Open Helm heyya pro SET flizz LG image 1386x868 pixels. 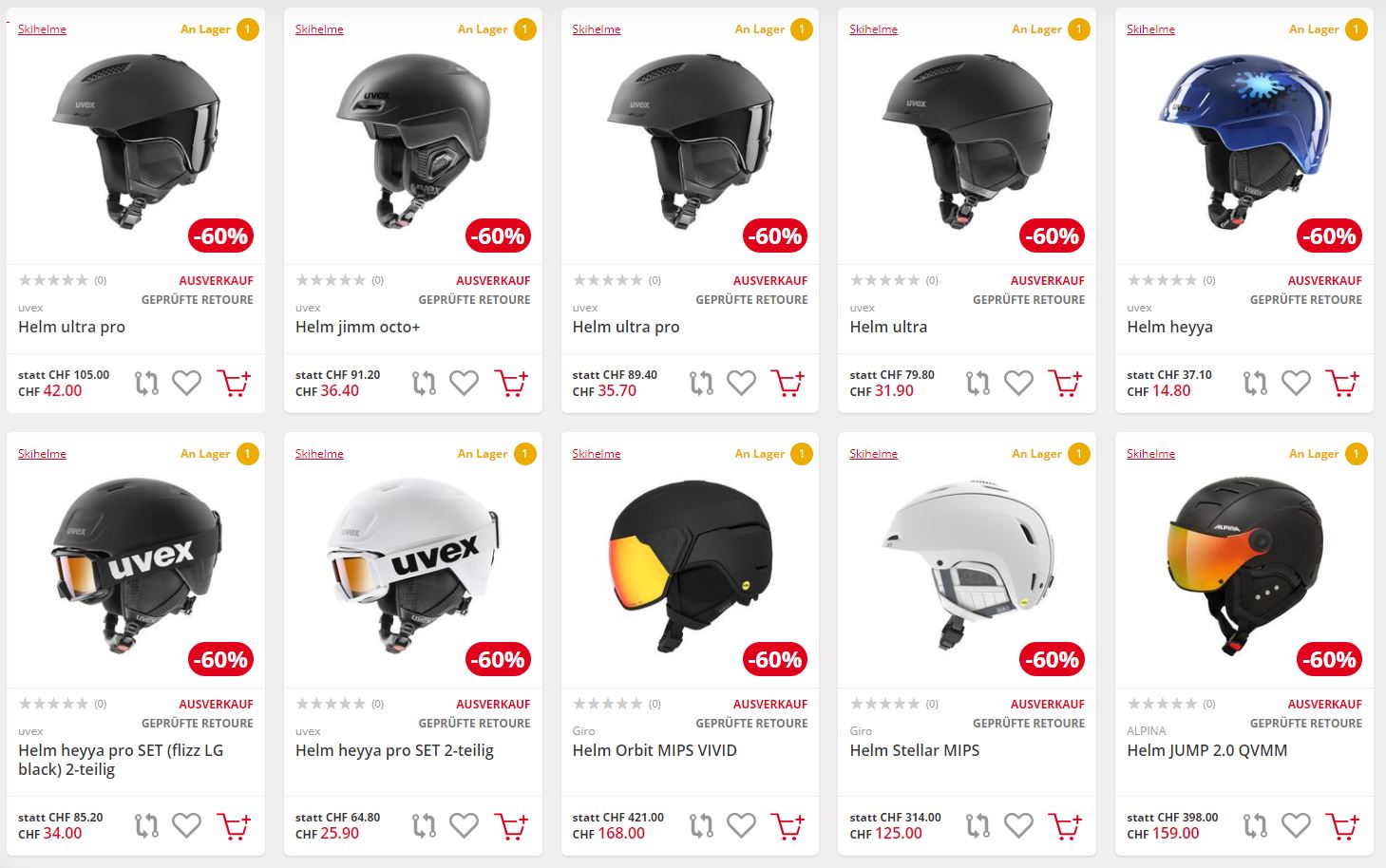[x=136, y=565]
